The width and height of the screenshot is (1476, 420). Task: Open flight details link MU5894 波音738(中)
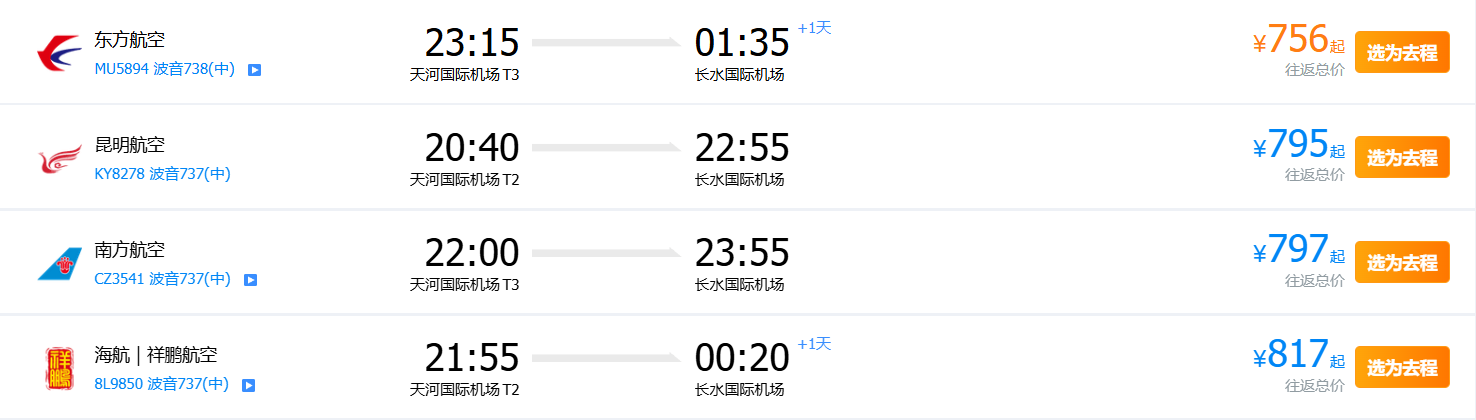164,70
